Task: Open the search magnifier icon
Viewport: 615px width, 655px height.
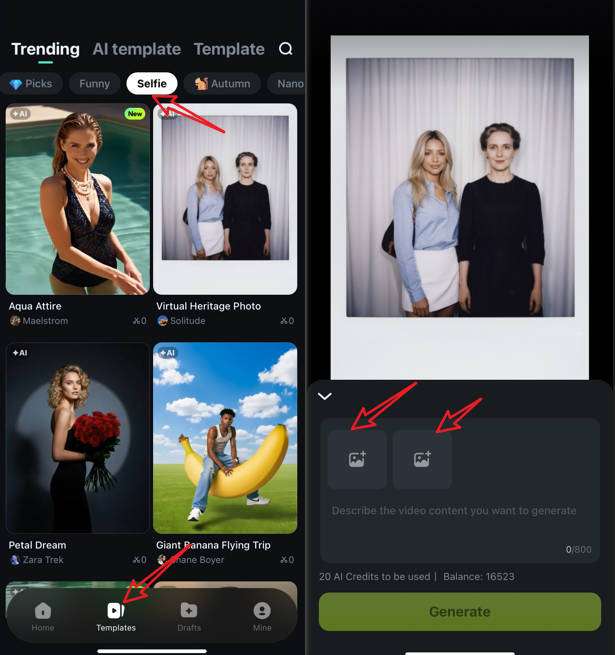Action: [x=286, y=49]
